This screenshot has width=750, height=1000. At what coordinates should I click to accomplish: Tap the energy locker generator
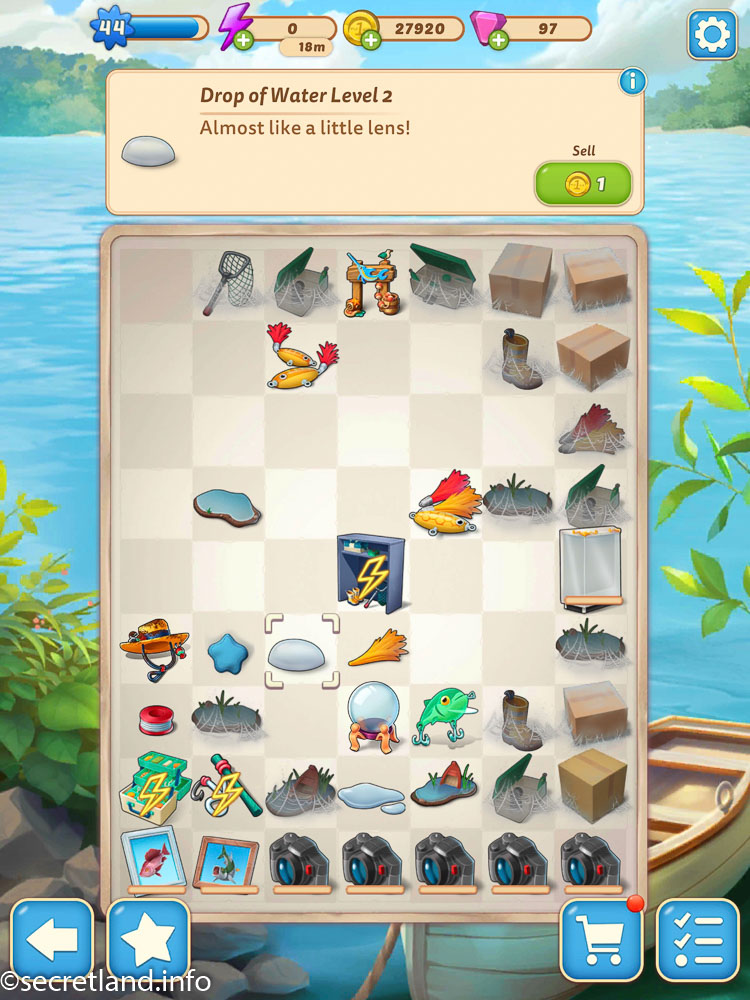click(x=371, y=573)
